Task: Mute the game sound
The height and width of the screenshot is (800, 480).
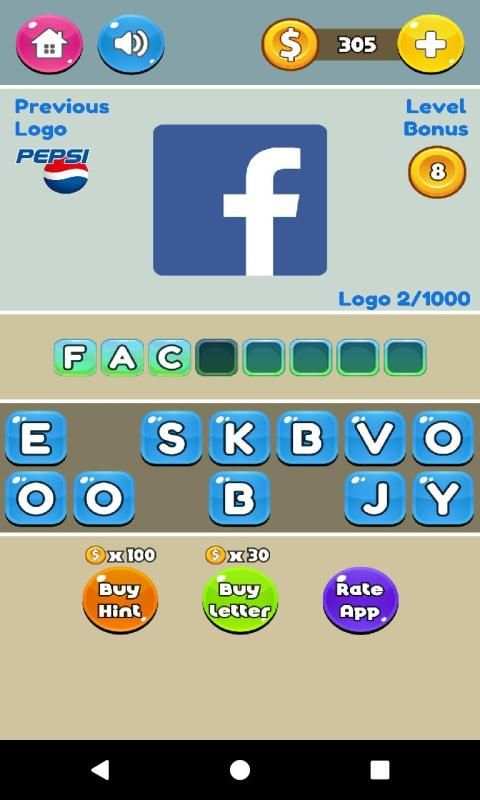Action: (x=131, y=44)
